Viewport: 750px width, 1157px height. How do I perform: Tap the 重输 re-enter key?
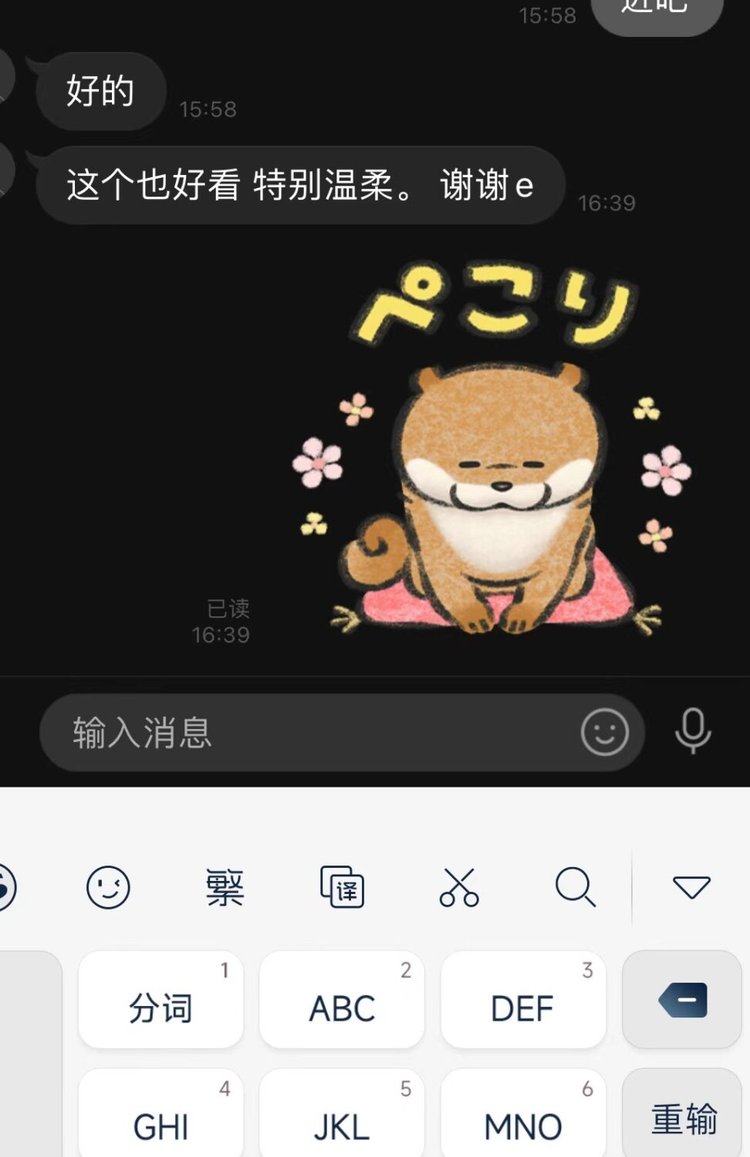(x=683, y=1115)
